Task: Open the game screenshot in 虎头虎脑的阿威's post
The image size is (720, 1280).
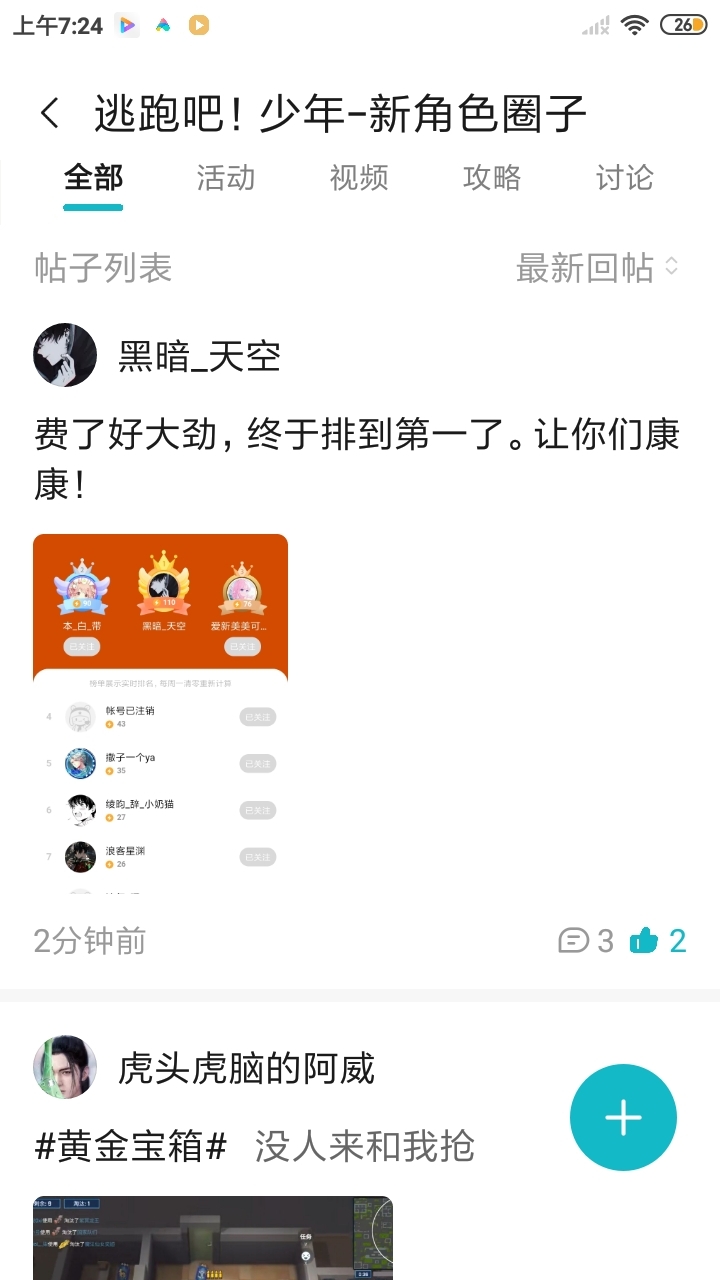Action: pos(212,1238)
